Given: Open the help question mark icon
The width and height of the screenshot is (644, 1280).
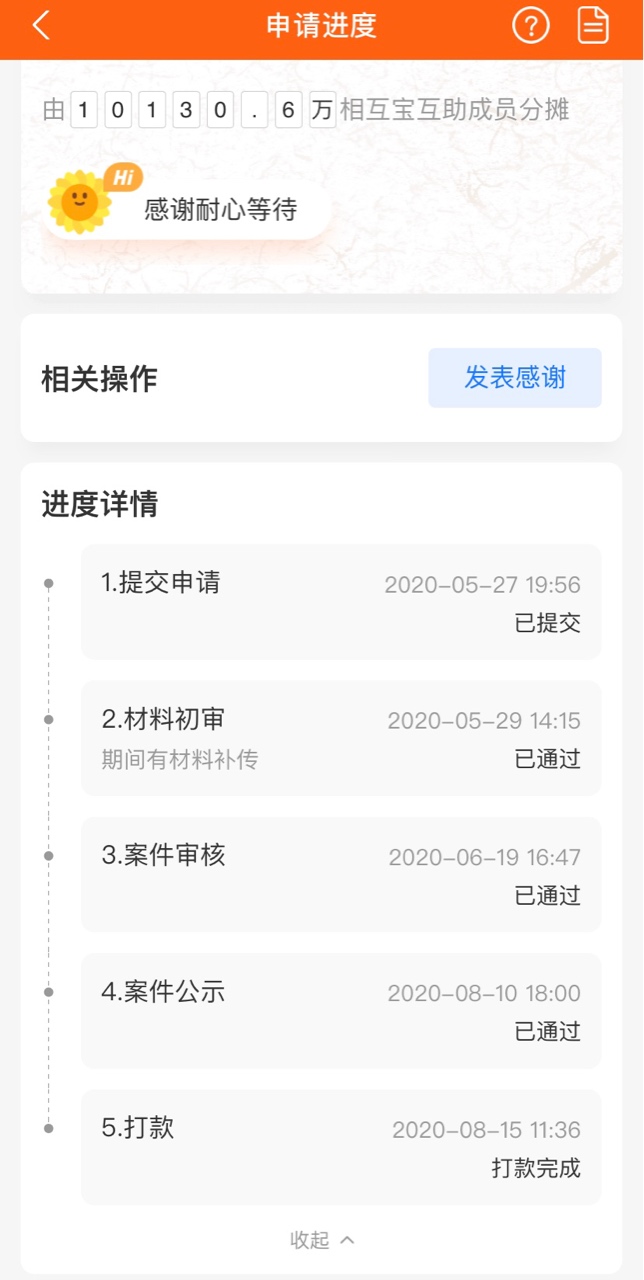Looking at the screenshot, I should 531,26.
